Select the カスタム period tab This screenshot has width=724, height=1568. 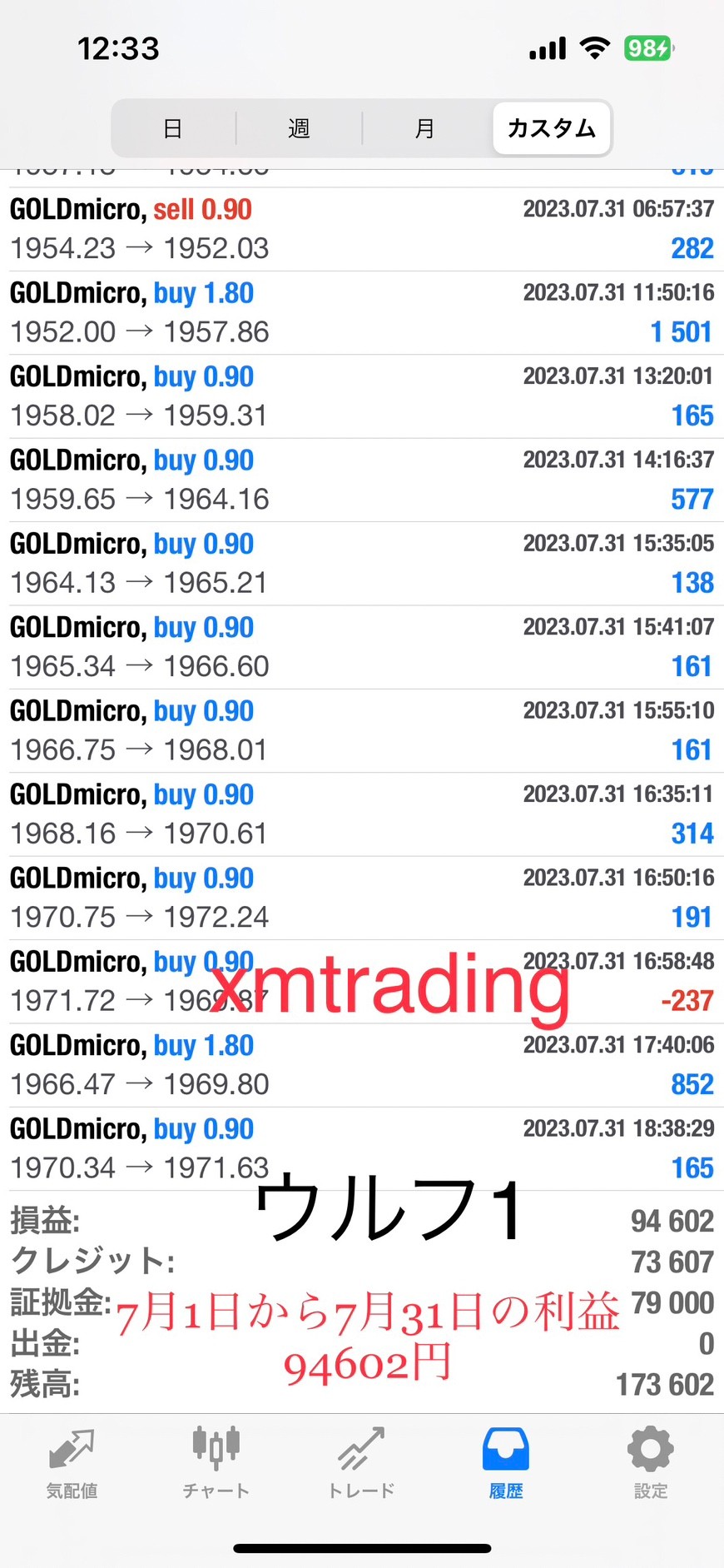pos(551,128)
